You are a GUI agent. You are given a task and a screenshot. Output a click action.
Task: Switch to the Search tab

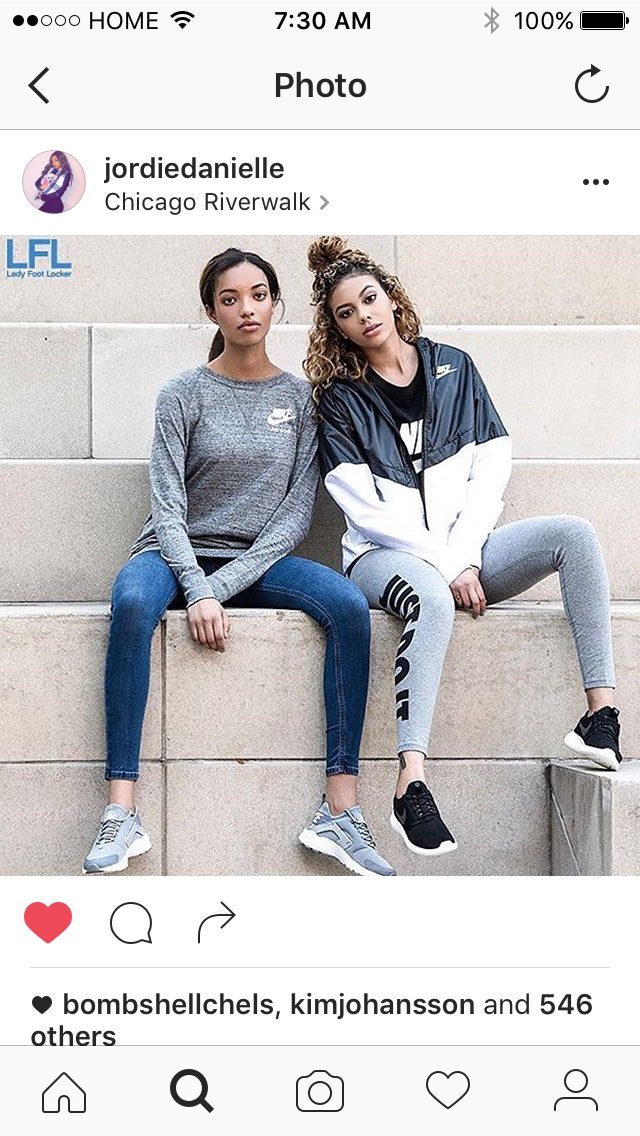coord(191,1092)
